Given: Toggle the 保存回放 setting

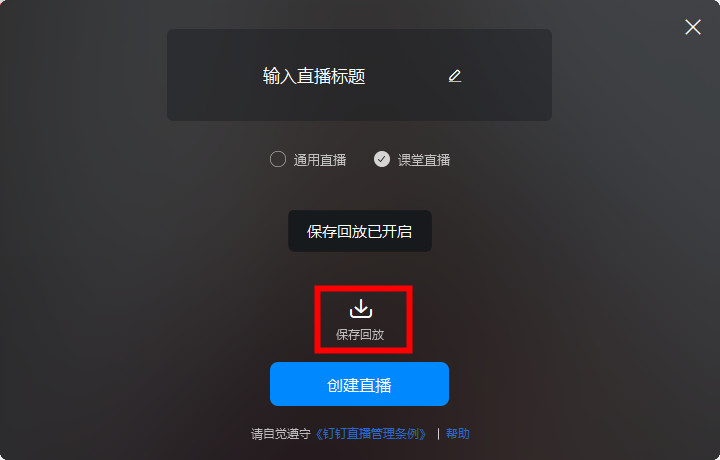Looking at the screenshot, I should pyautogui.click(x=360, y=318).
